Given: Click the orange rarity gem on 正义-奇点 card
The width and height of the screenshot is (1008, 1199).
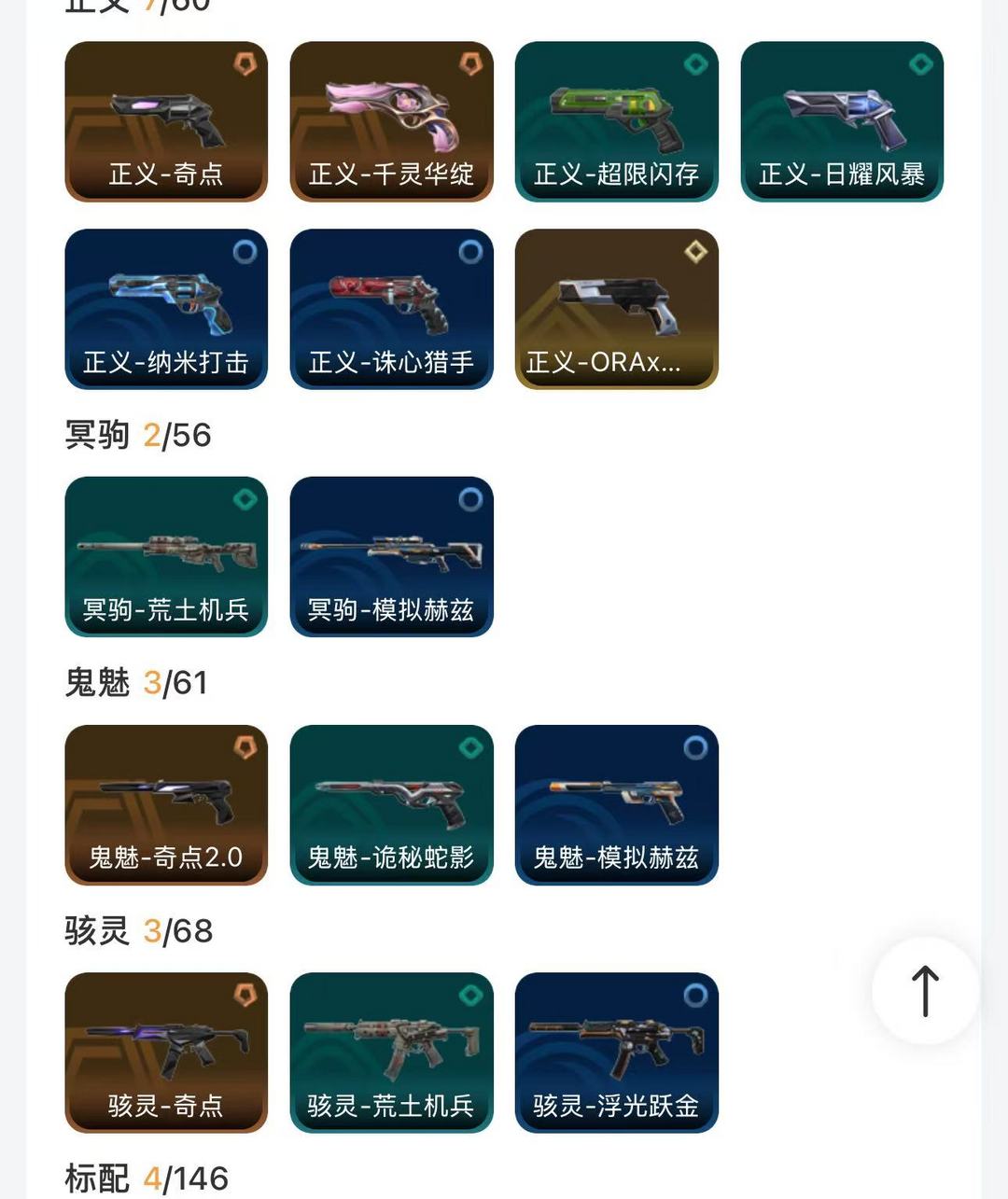Looking at the screenshot, I should tap(243, 63).
